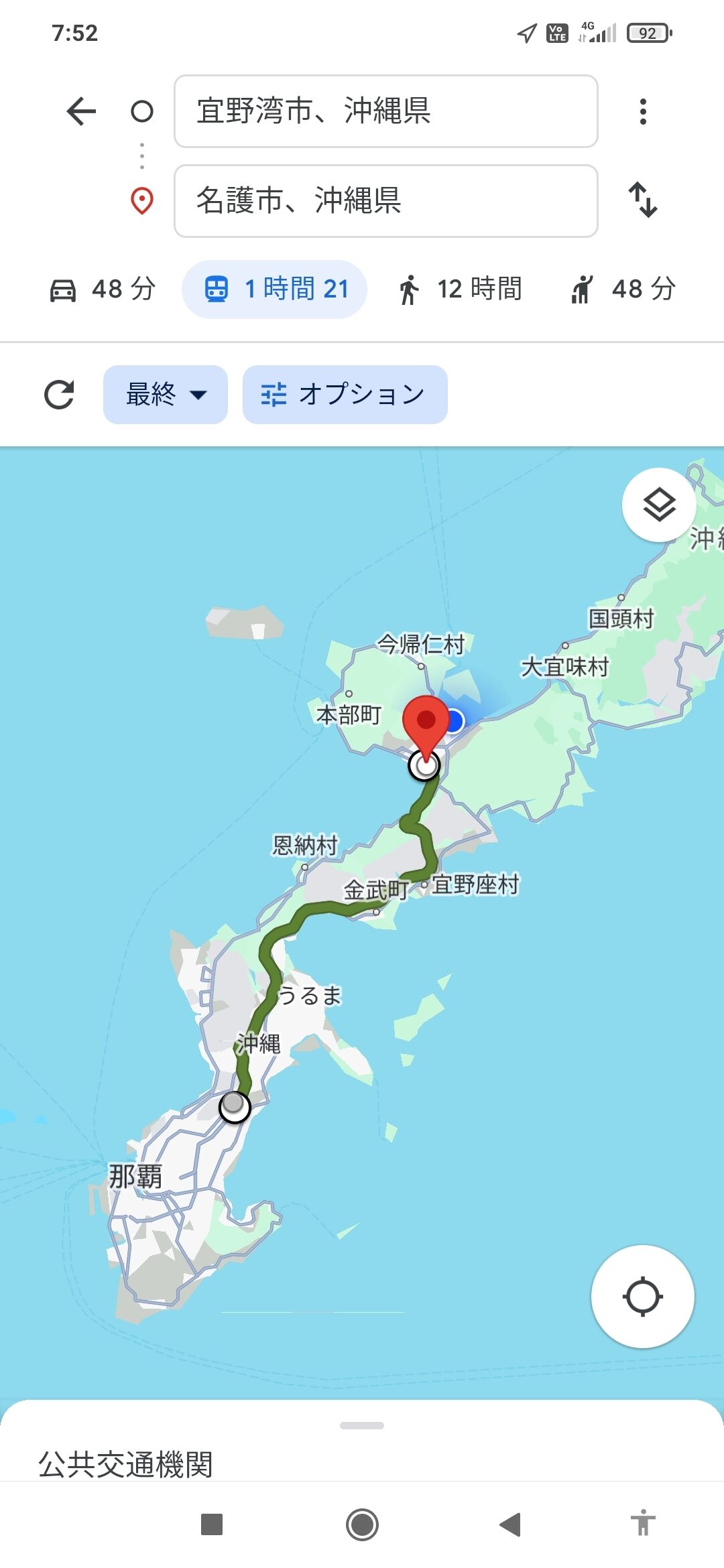724x1568 pixels.
Task: Refresh the transit results
Action: (x=59, y=395)
